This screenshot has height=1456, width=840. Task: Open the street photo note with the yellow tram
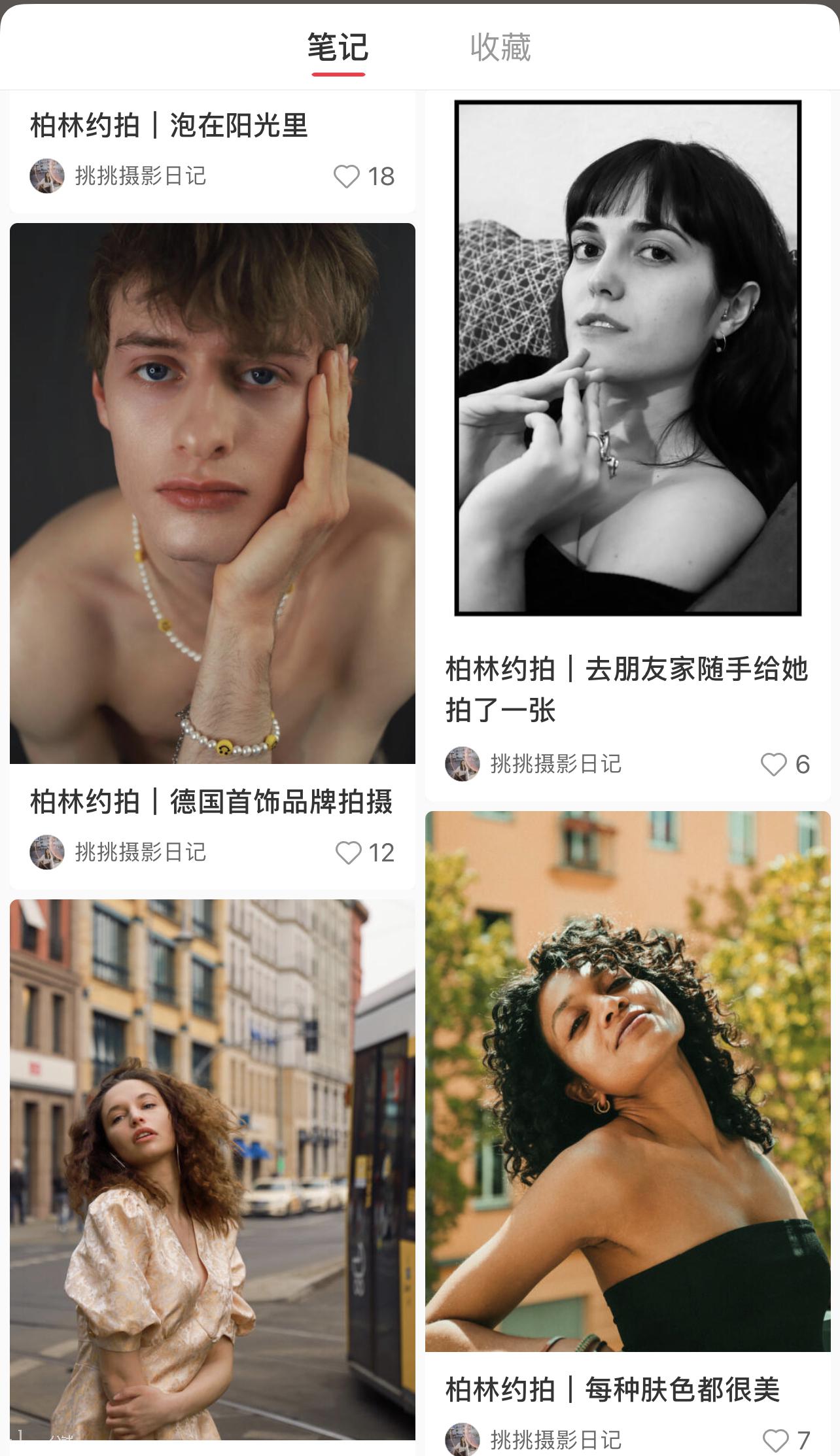coord(212,1170)
